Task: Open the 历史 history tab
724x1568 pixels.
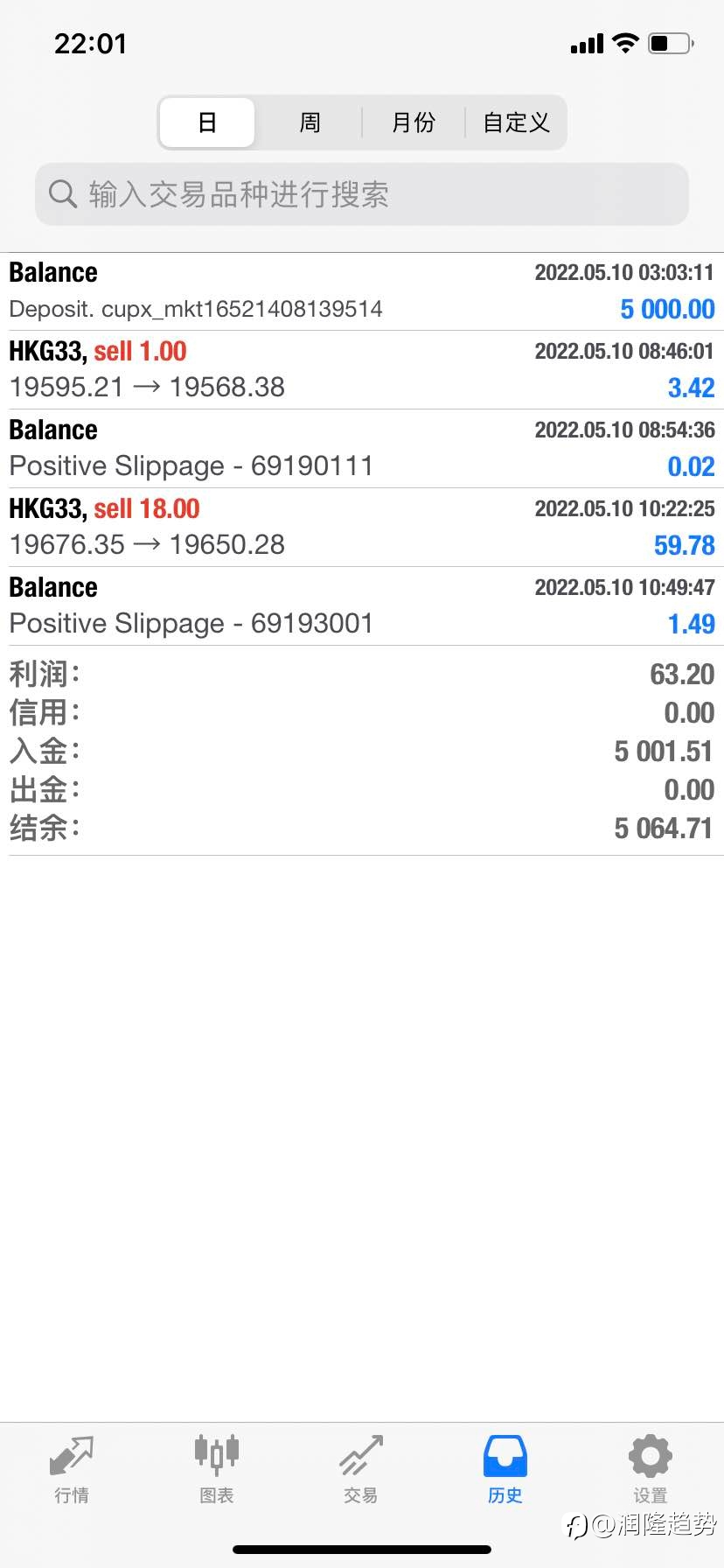Action: (505, 1469)
